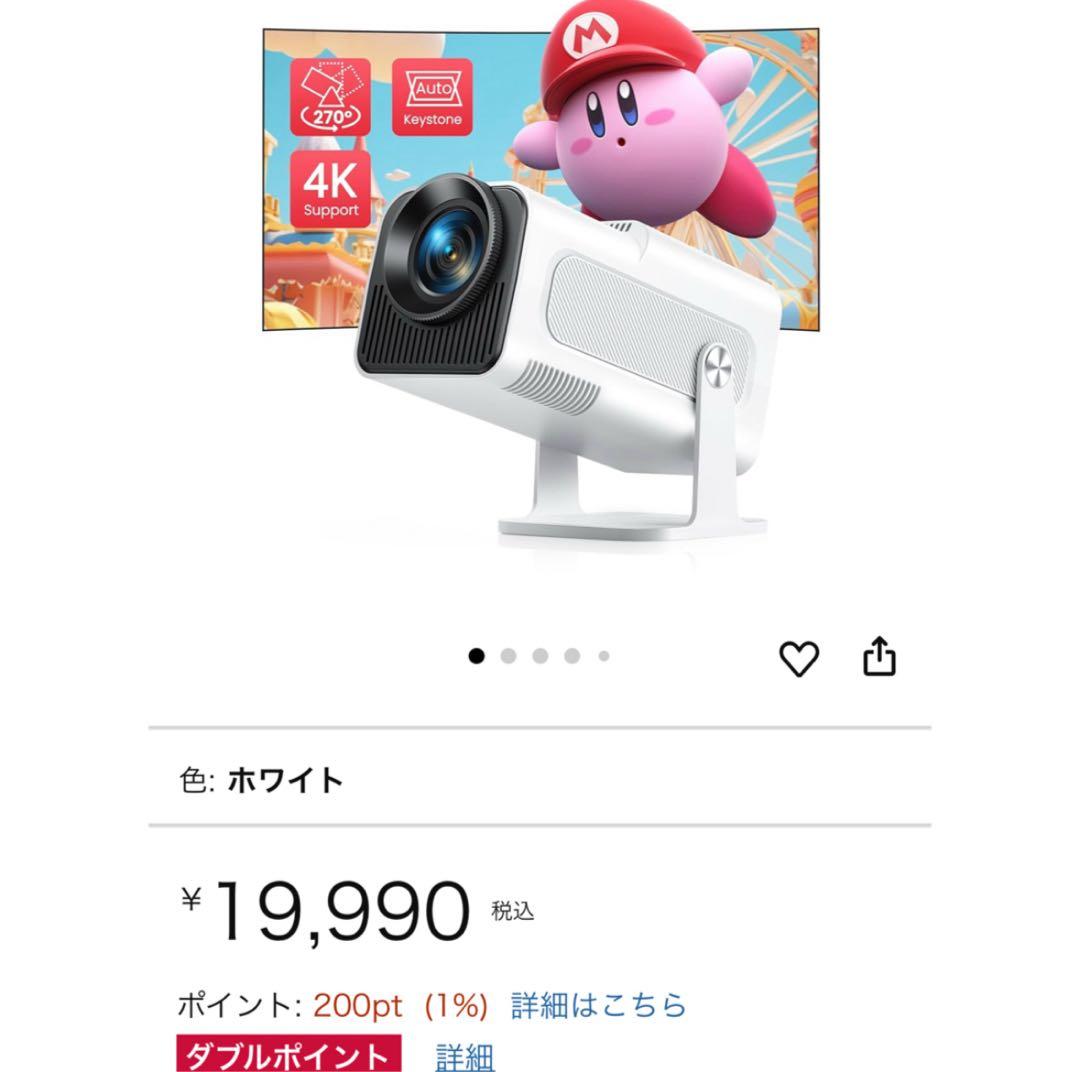Jump to the second product image dot
This screenshot has height=1072, width=1080.
[x=508, y=657]
